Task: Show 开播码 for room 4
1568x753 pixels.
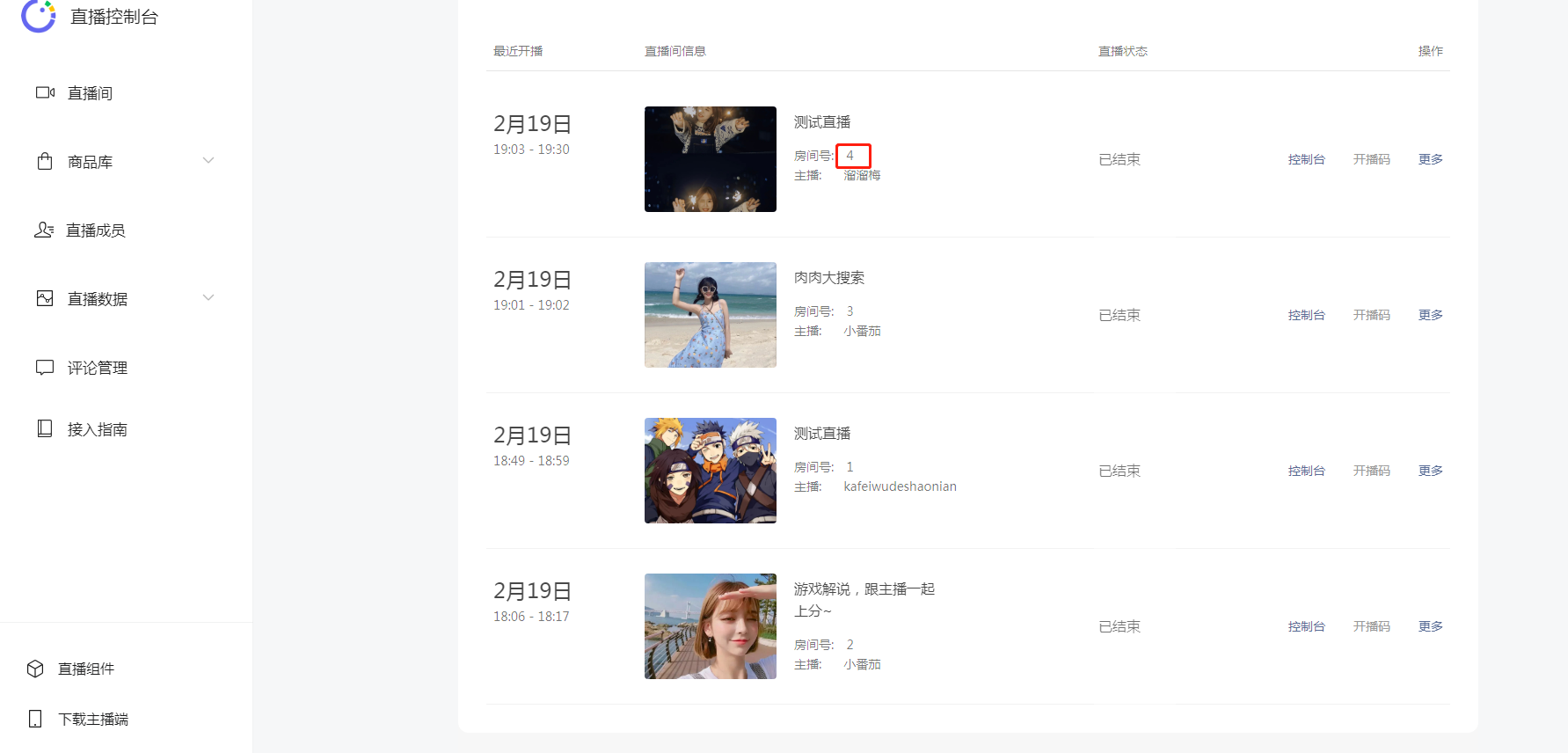Action: 1371,159
